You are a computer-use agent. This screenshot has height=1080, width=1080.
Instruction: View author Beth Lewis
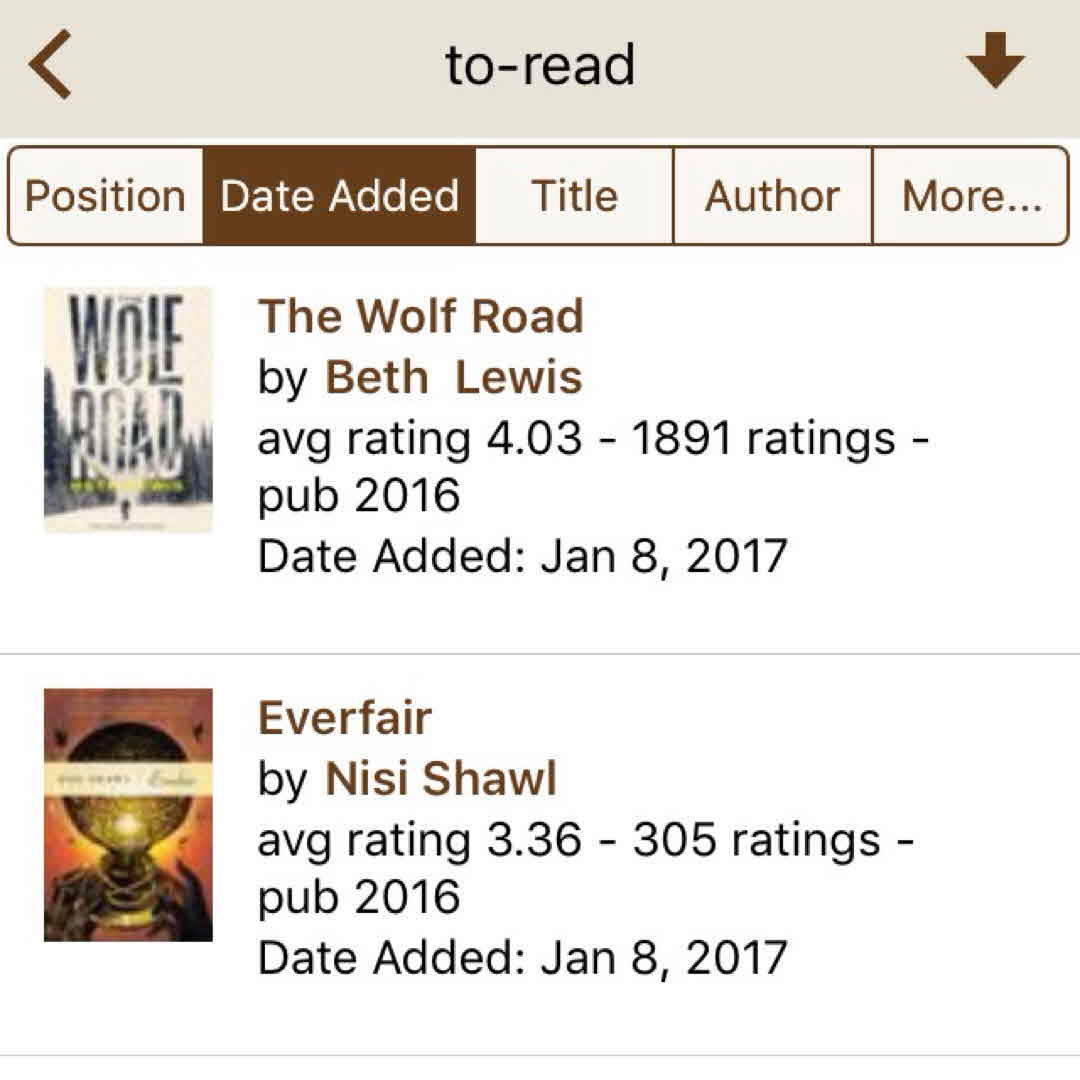pos(453,378)
